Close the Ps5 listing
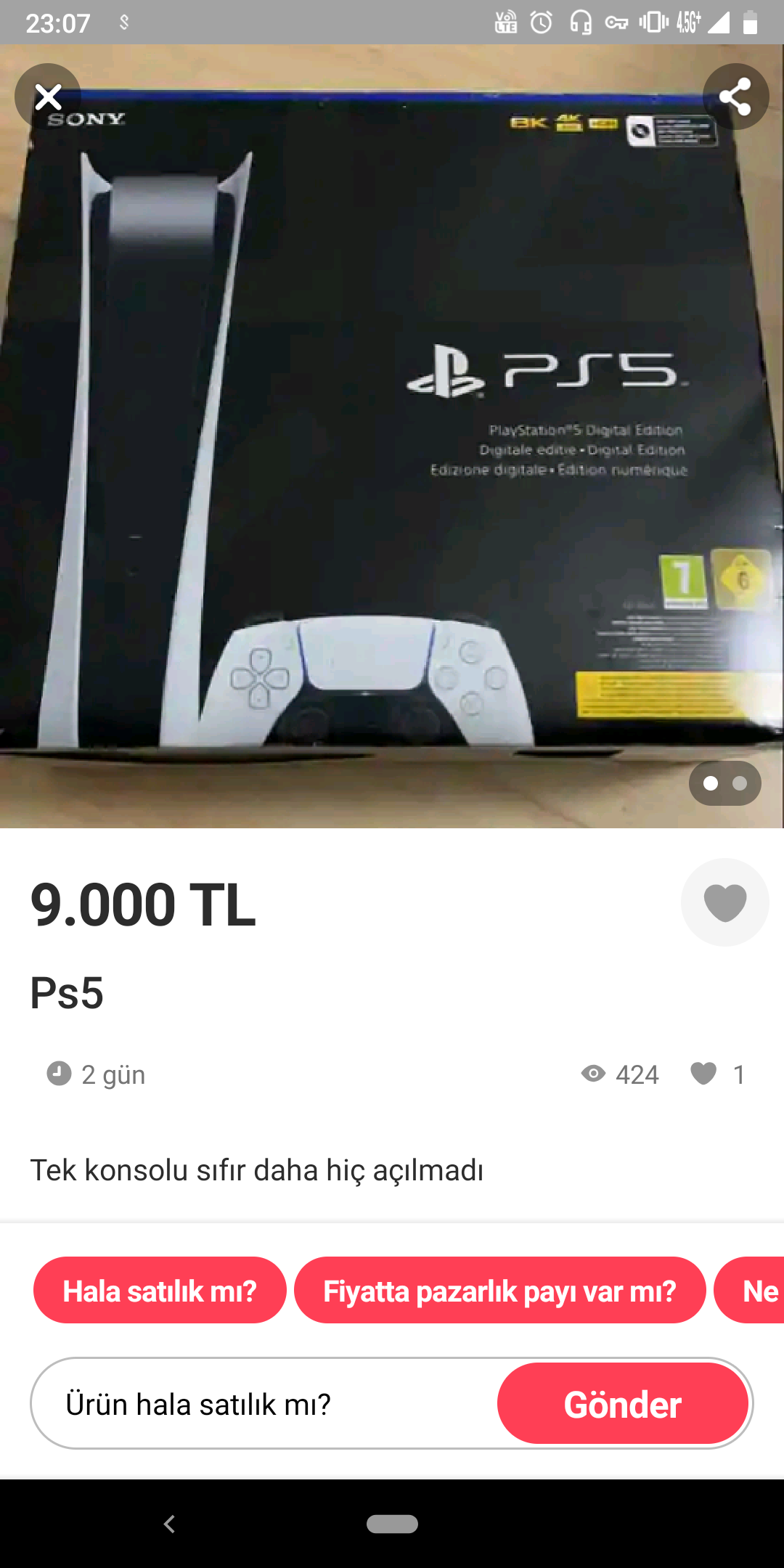 click(48, 97)
